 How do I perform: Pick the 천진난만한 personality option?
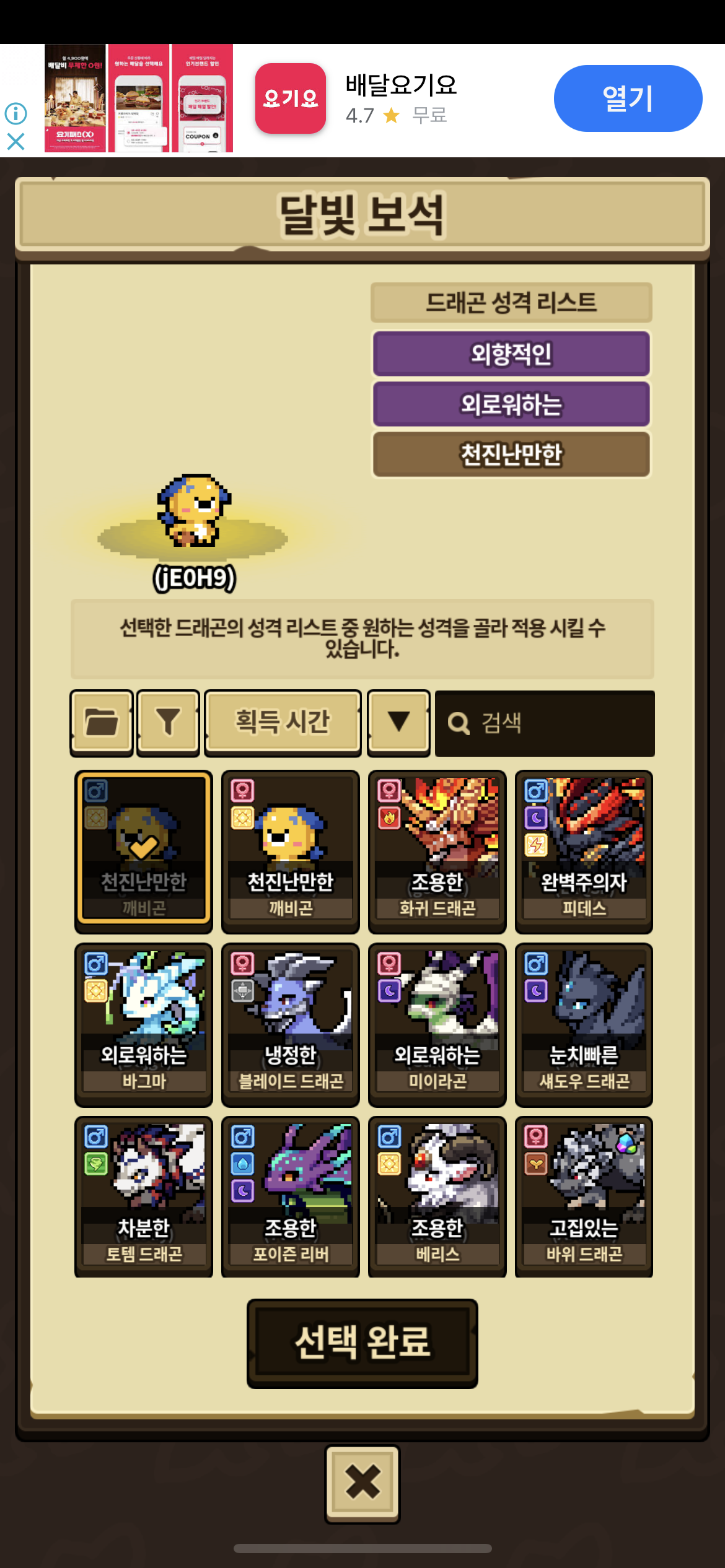tap(511, 454)
